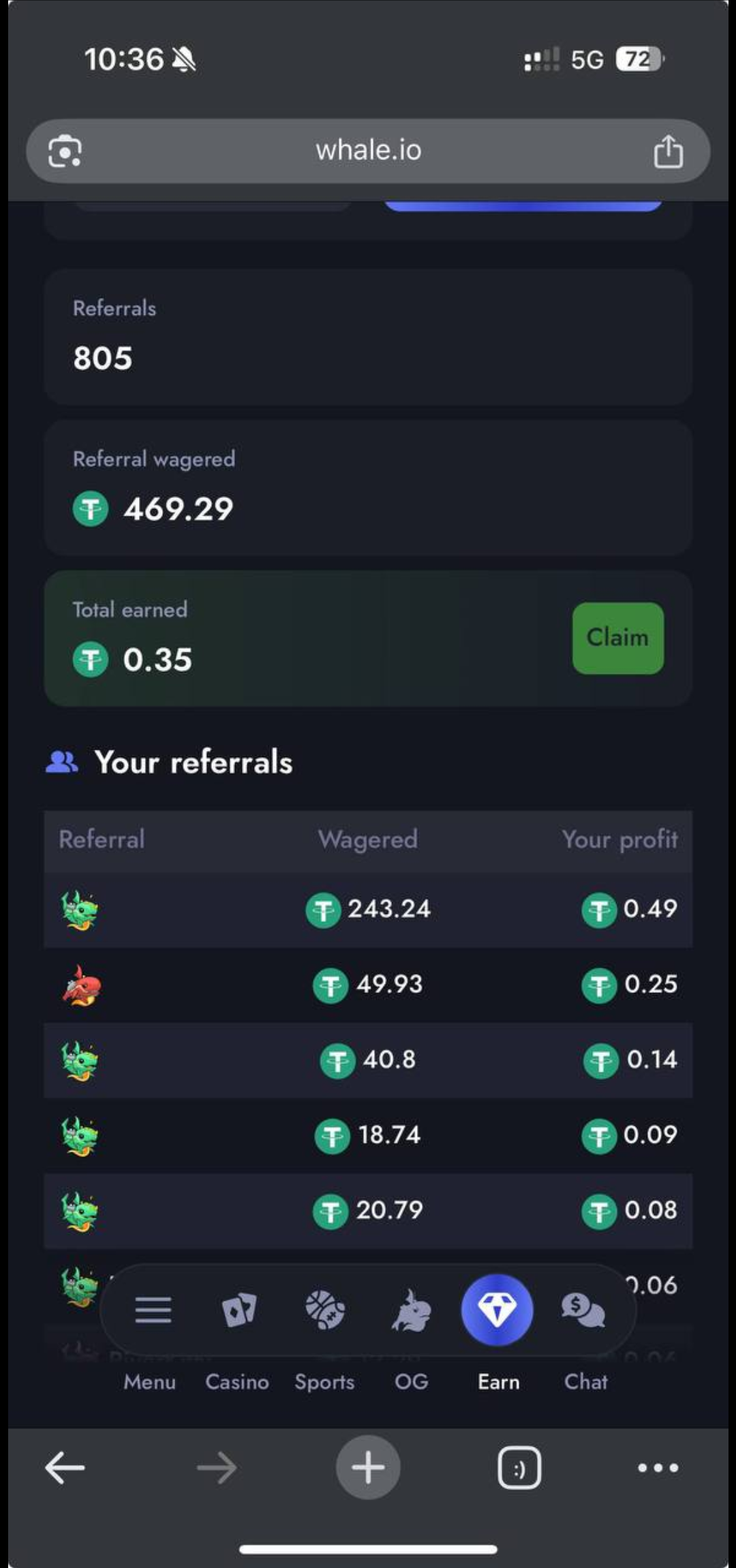Show the open tabs switcher

click(519, 1467)
